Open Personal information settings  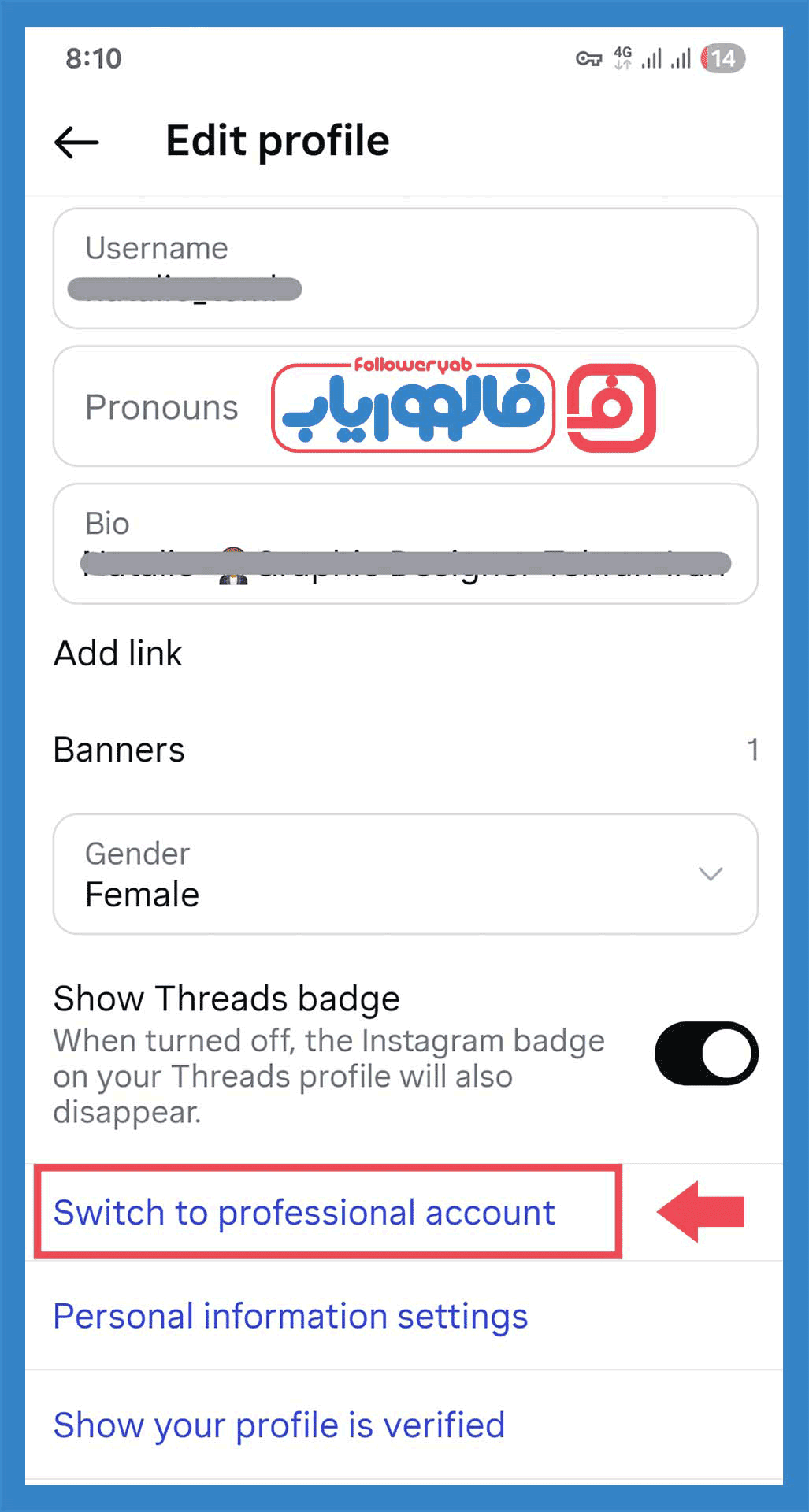(290, 1317)
